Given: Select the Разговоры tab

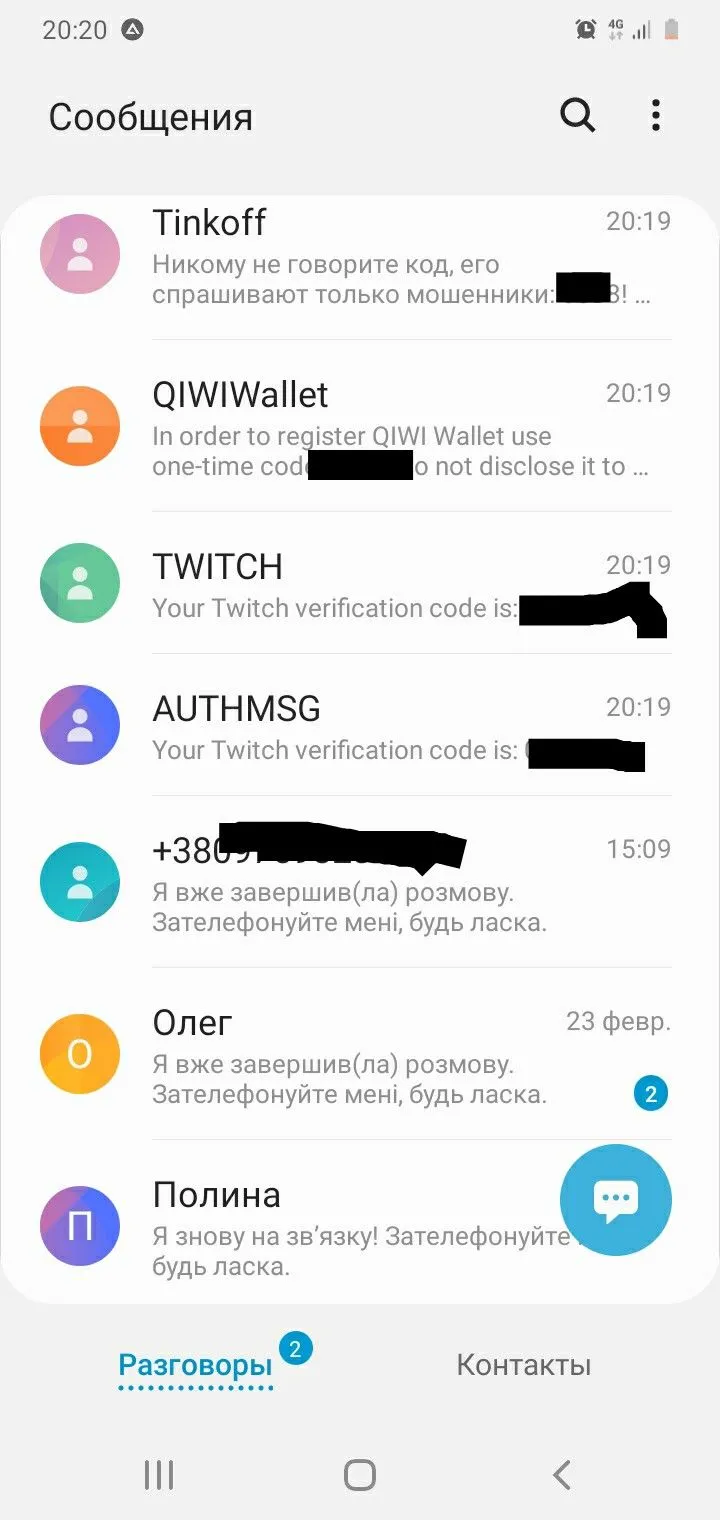Looking at the screenshot, I should [x=196, y=1365].
